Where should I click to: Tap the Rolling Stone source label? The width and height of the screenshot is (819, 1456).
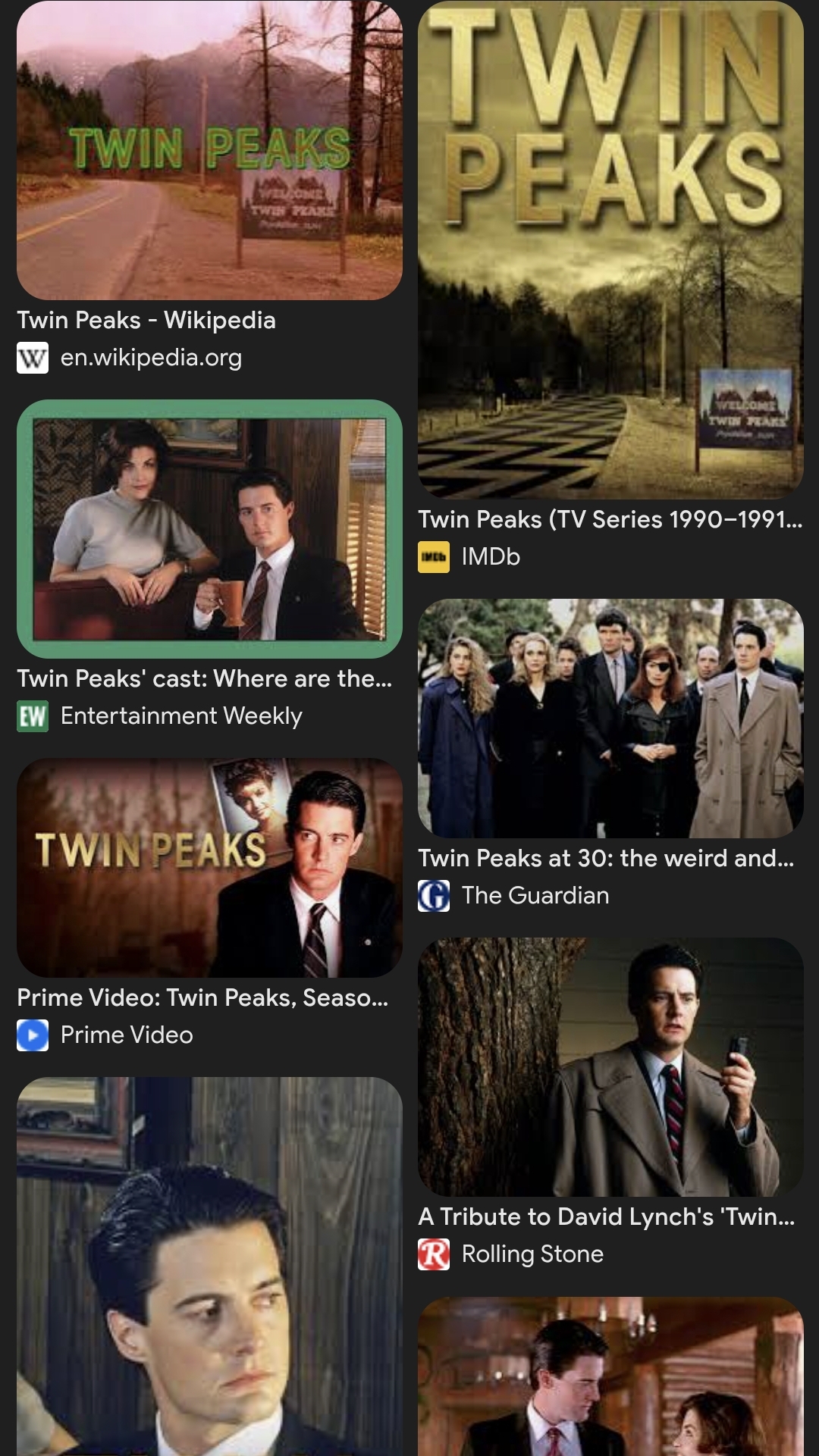532,1254
